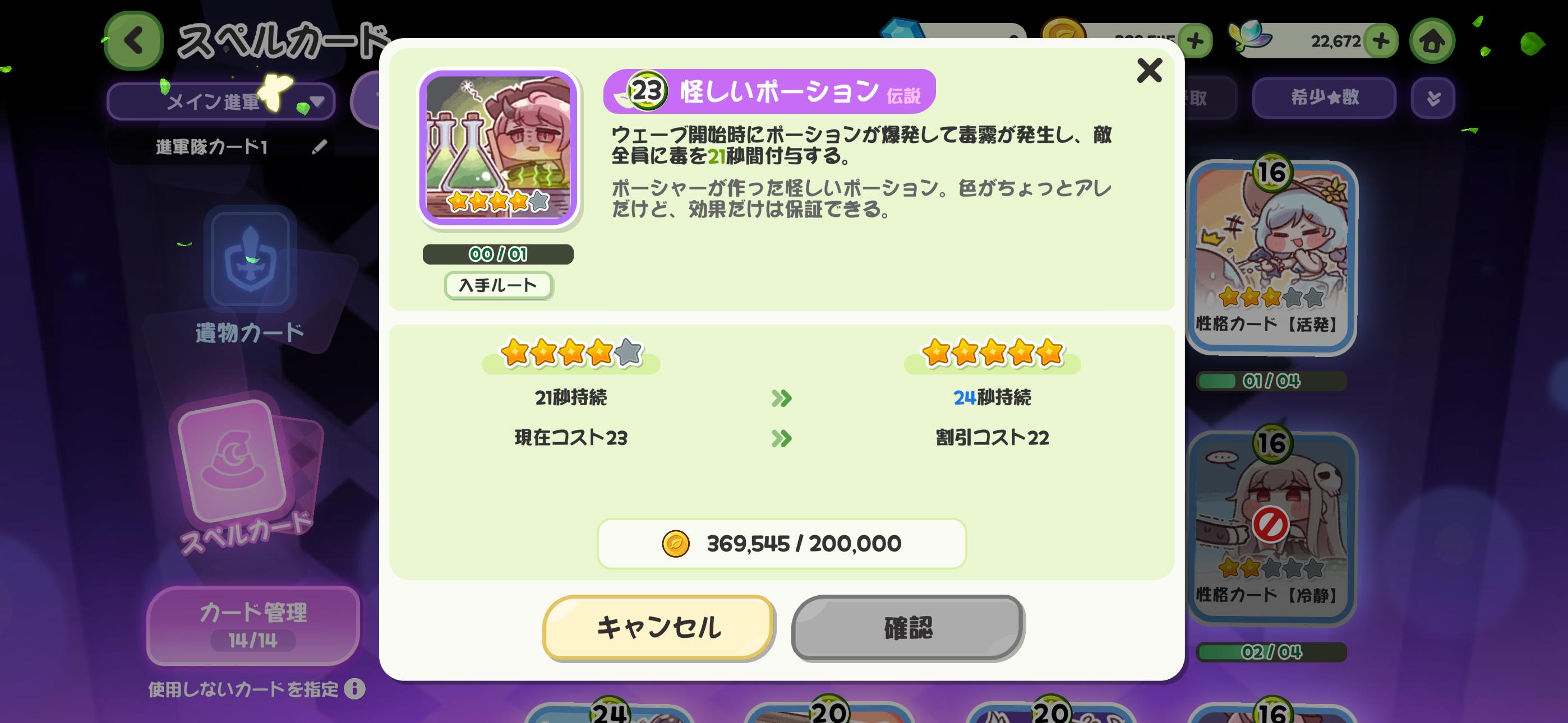Open カード管理 14/14

pos(252,625)
